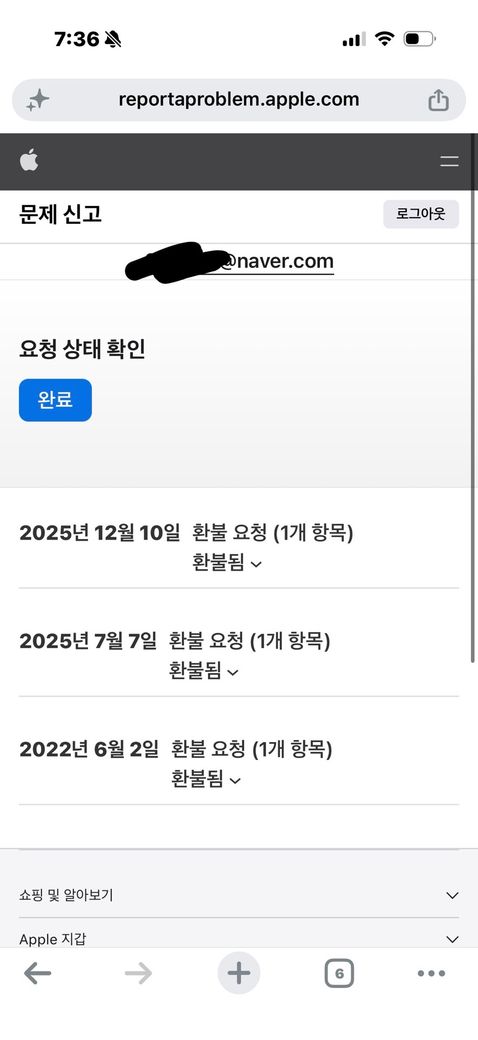This screenshot has height=1040, width=478.
Task: Tap the reportaproblem.apple.com address bar
Action: [239, 100]
